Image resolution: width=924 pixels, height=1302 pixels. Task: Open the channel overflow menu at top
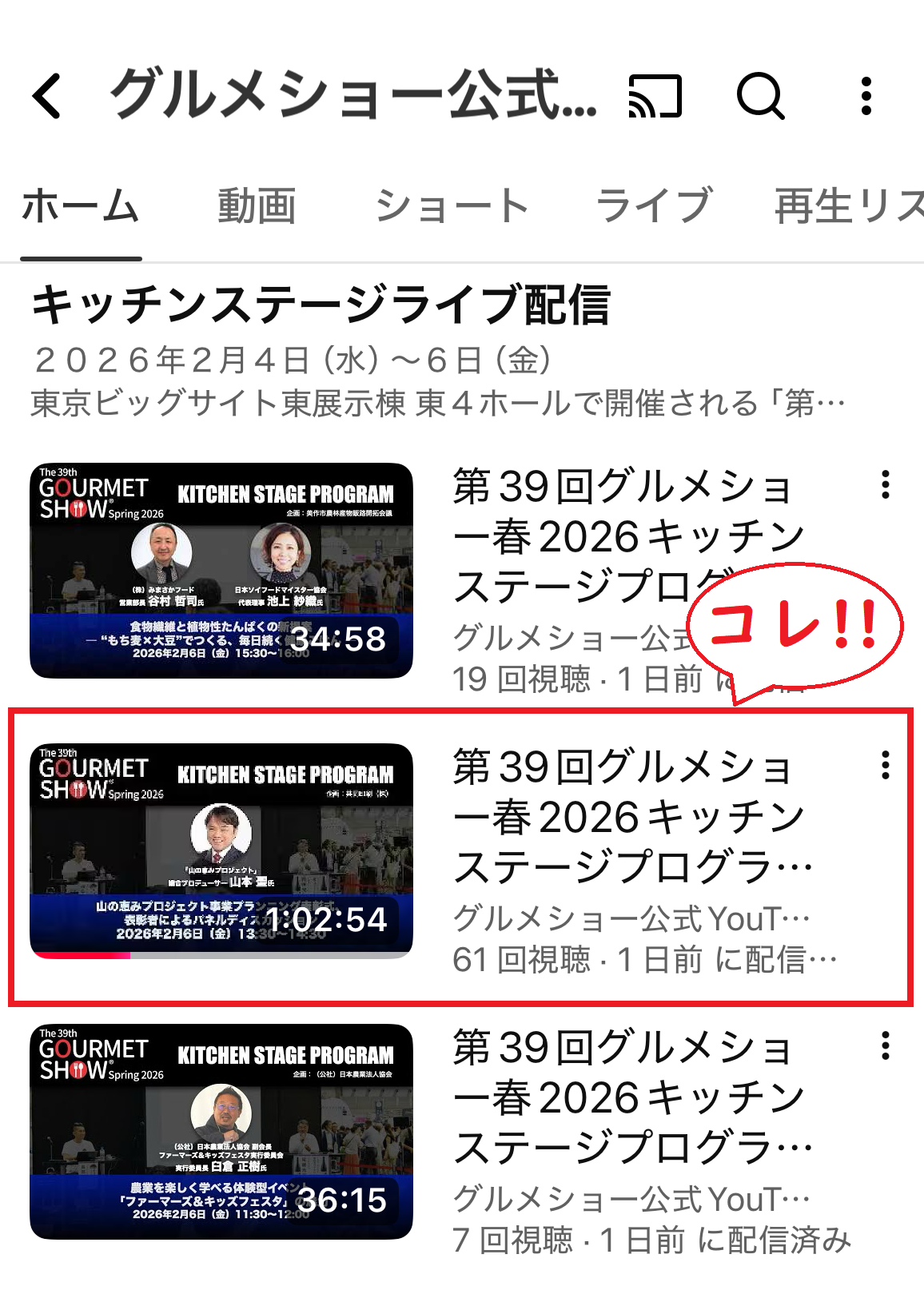pos(866,97)
